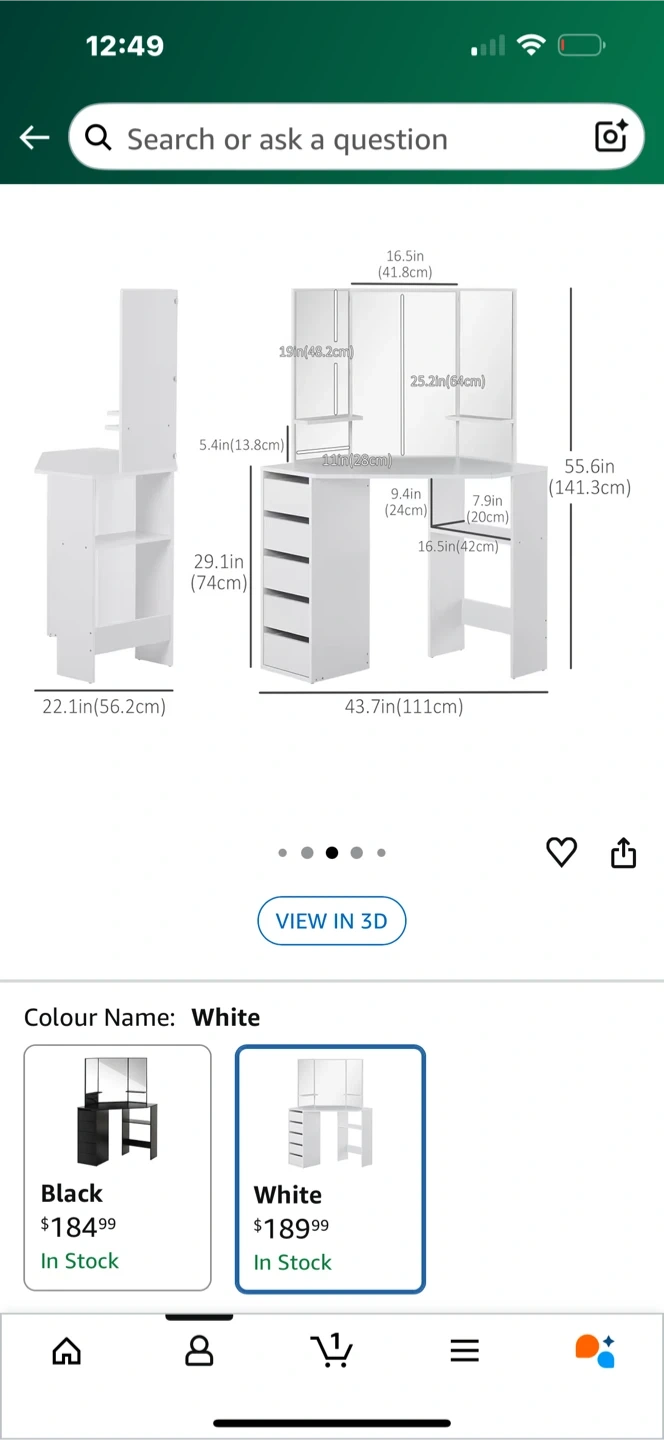Add the product to wishlist with heart

pos(561,852)
